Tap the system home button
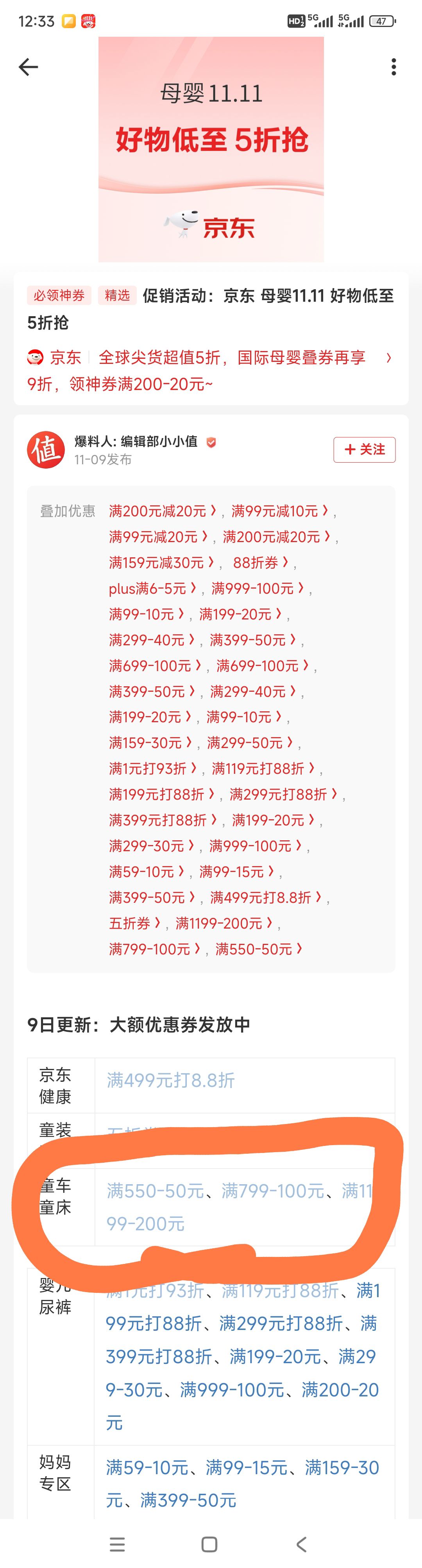Image resolution: width=422 pixels, height=1568 pixels. (209, 1544)
